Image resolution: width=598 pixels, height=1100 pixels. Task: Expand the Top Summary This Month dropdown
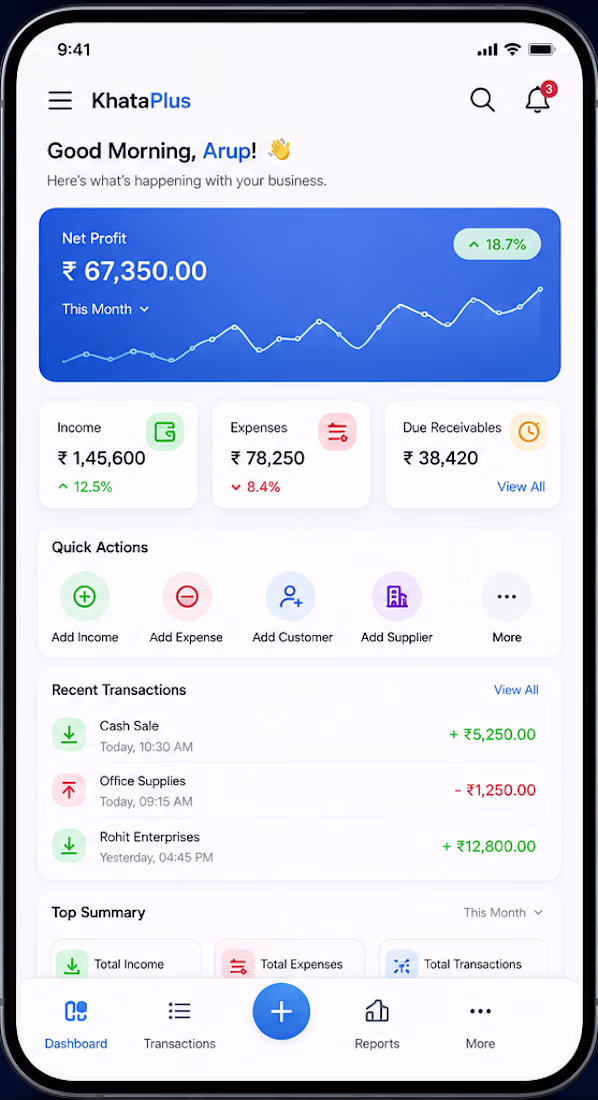pos(503,913)
